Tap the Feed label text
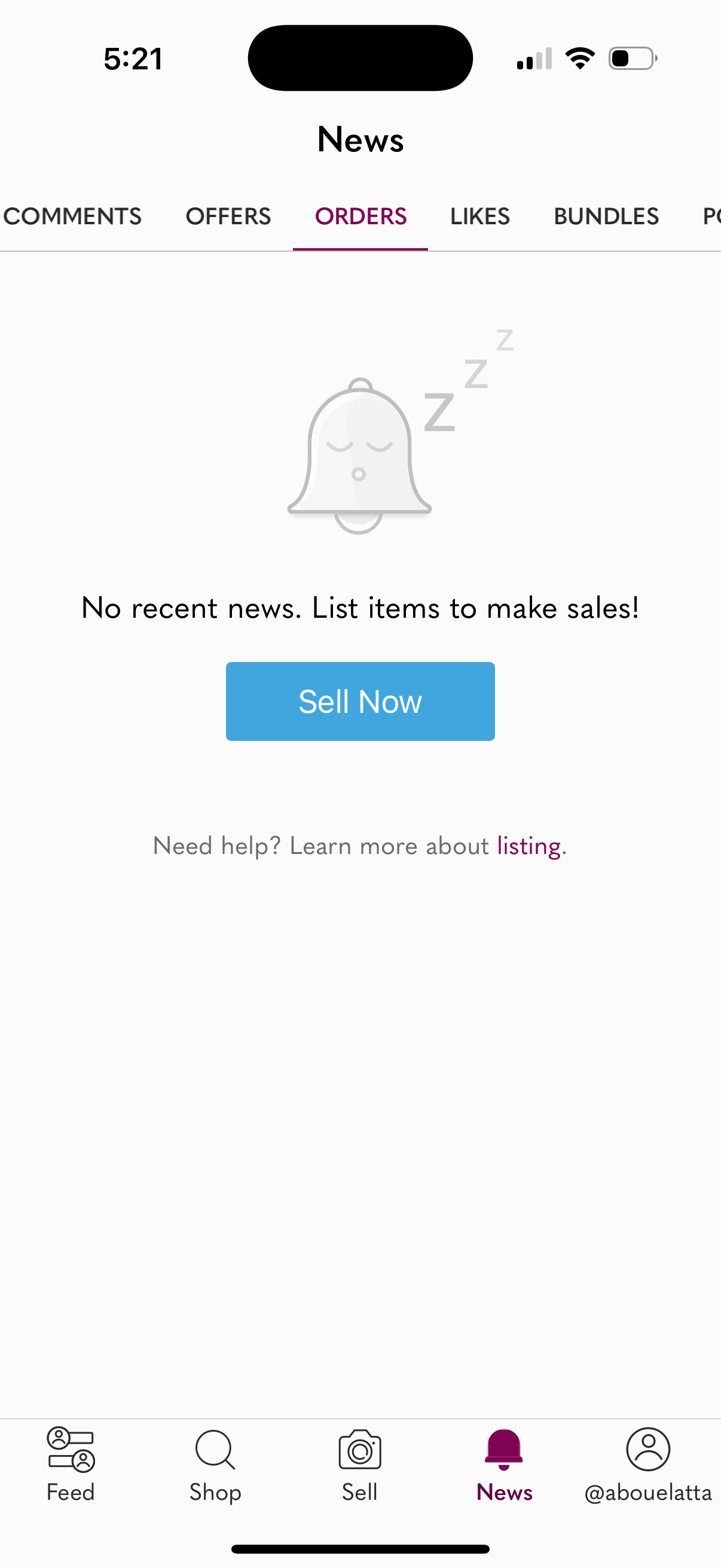 click(70, 1491)
